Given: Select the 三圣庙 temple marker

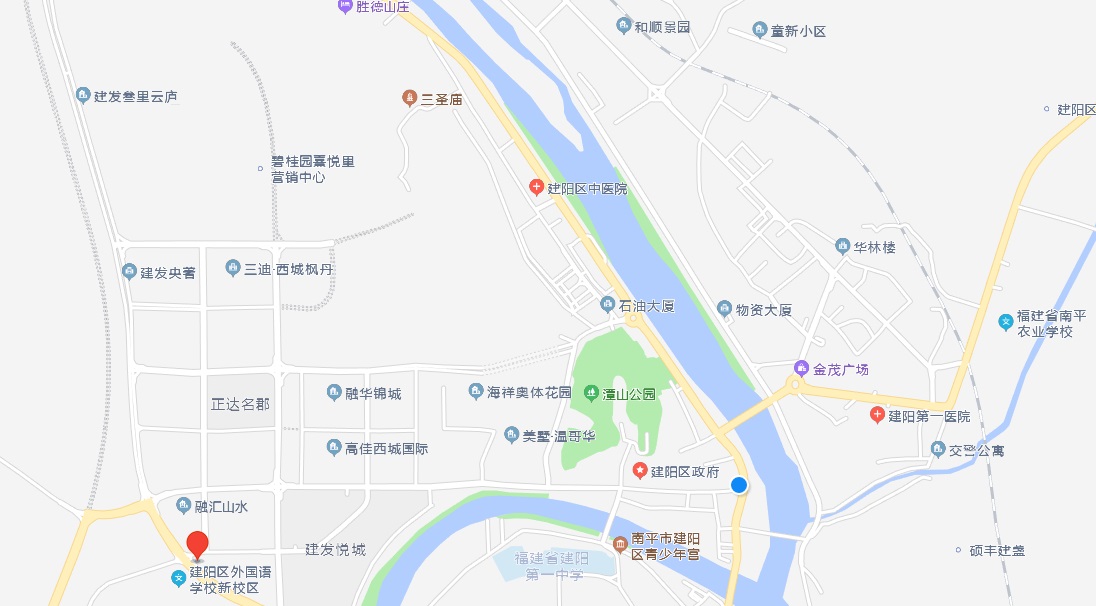Looking at the screenshot, I should (x=409, y=98).
